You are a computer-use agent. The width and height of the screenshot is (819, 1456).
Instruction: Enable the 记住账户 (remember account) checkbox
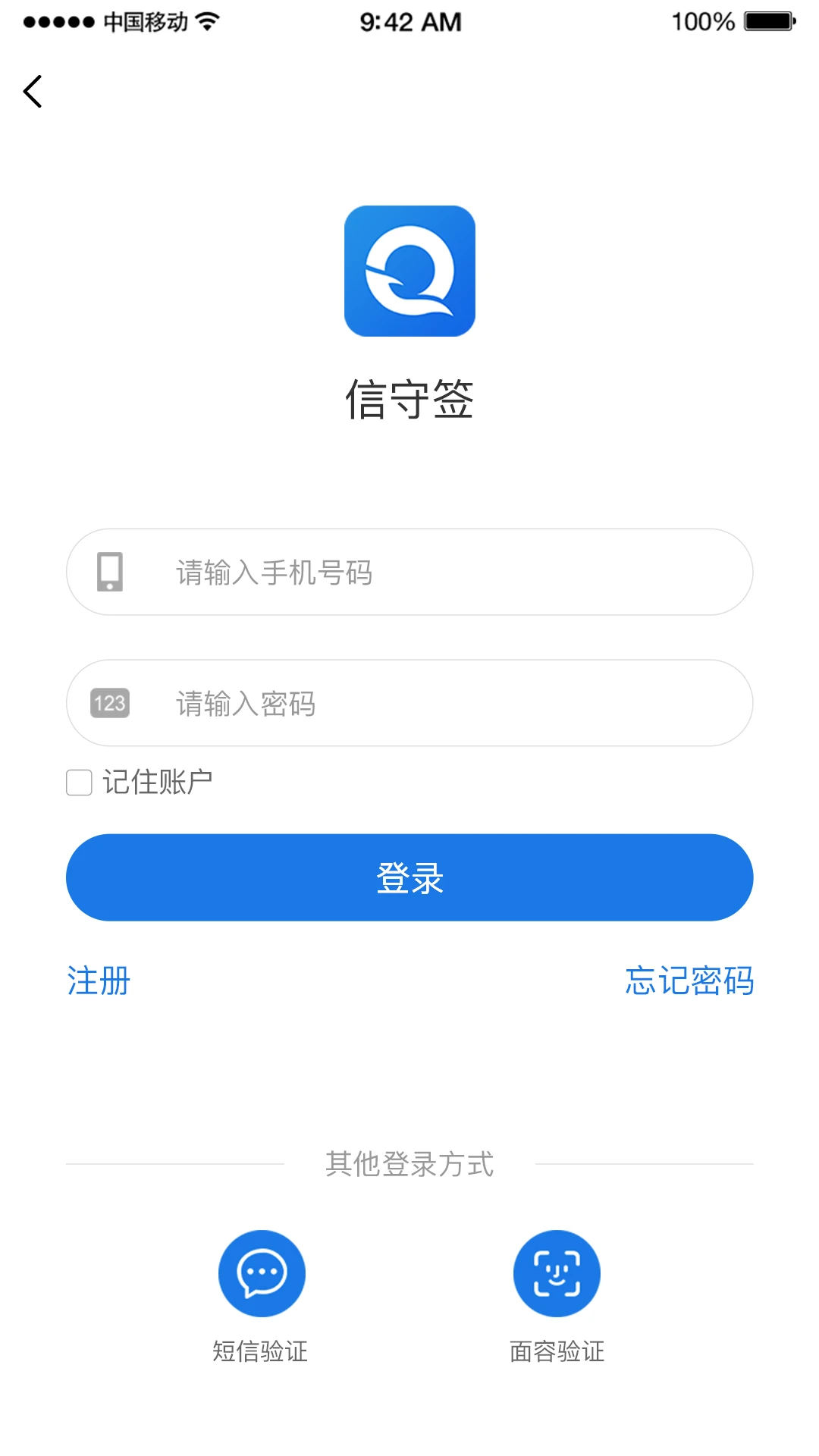[x=78, y=783]
